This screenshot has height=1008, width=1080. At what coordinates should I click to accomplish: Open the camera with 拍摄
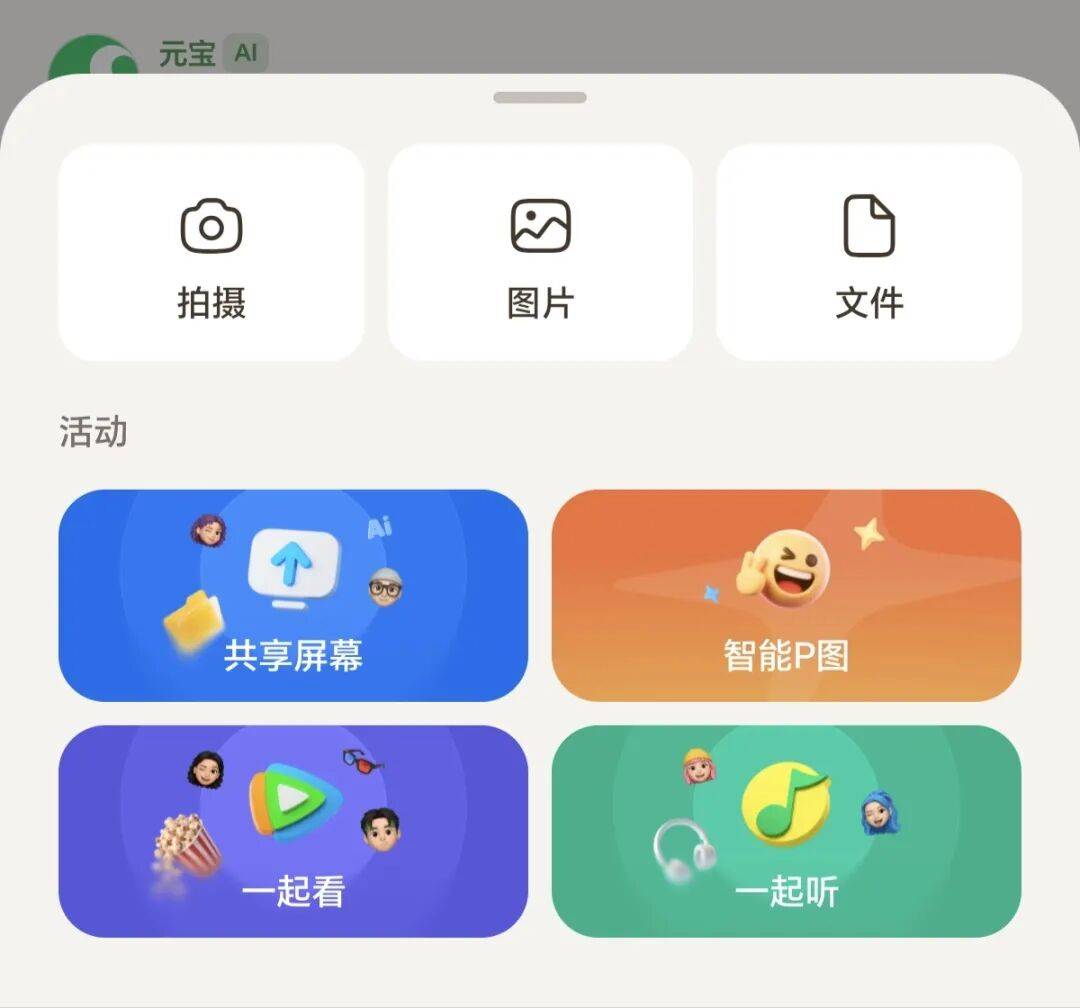coord(211,253)
